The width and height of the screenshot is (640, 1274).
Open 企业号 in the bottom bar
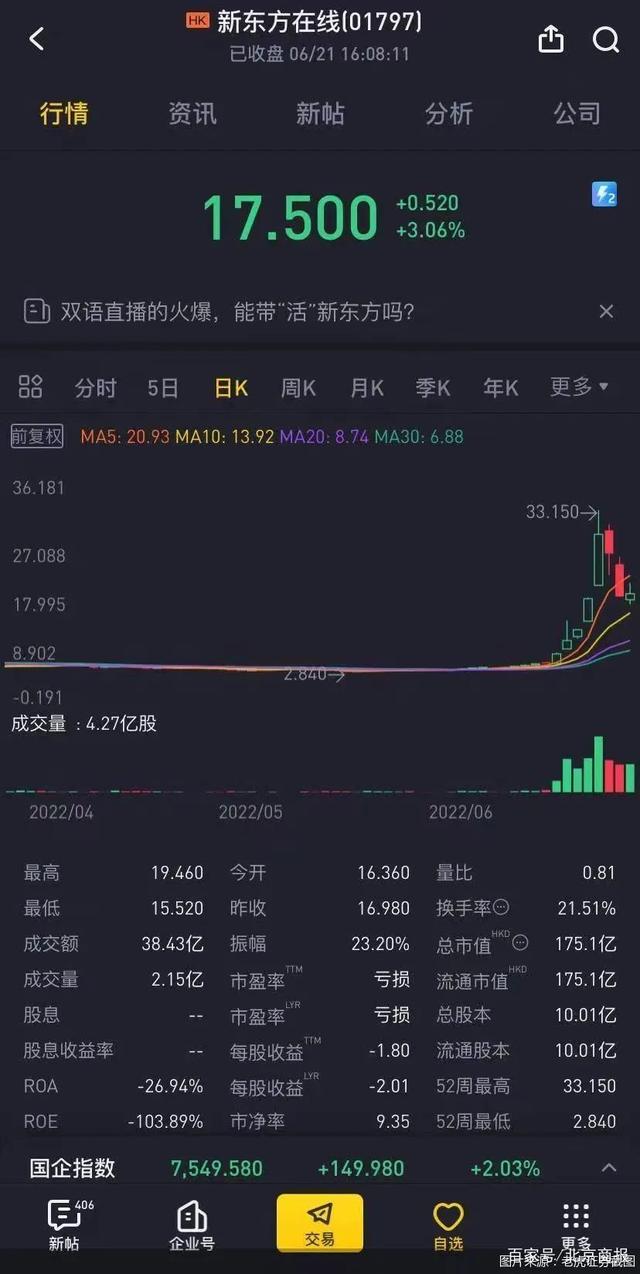coord(192,1226)
